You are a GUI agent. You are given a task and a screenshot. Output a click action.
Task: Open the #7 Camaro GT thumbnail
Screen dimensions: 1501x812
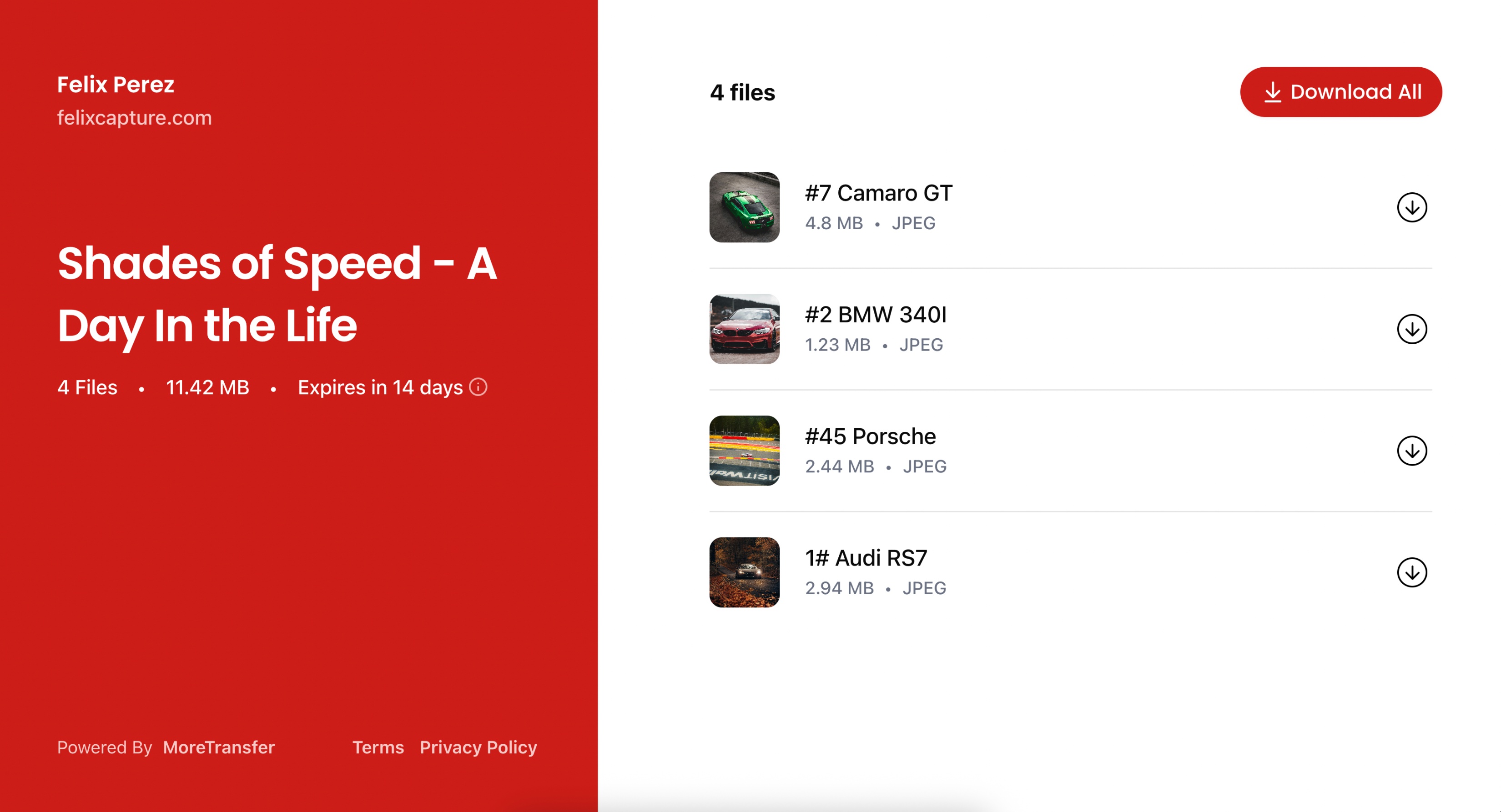(x=744, y=207)
